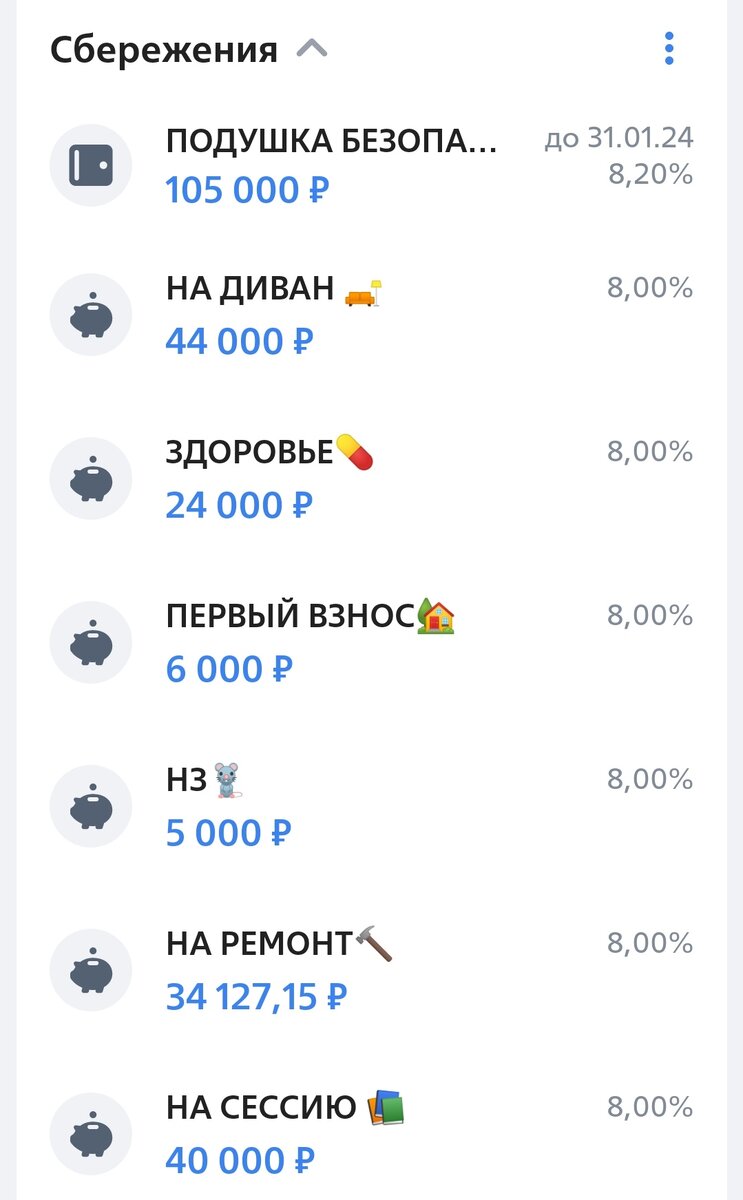Open the three-dot overflow menu
The width and height of the screenshot is (743, 1200).
669,48
